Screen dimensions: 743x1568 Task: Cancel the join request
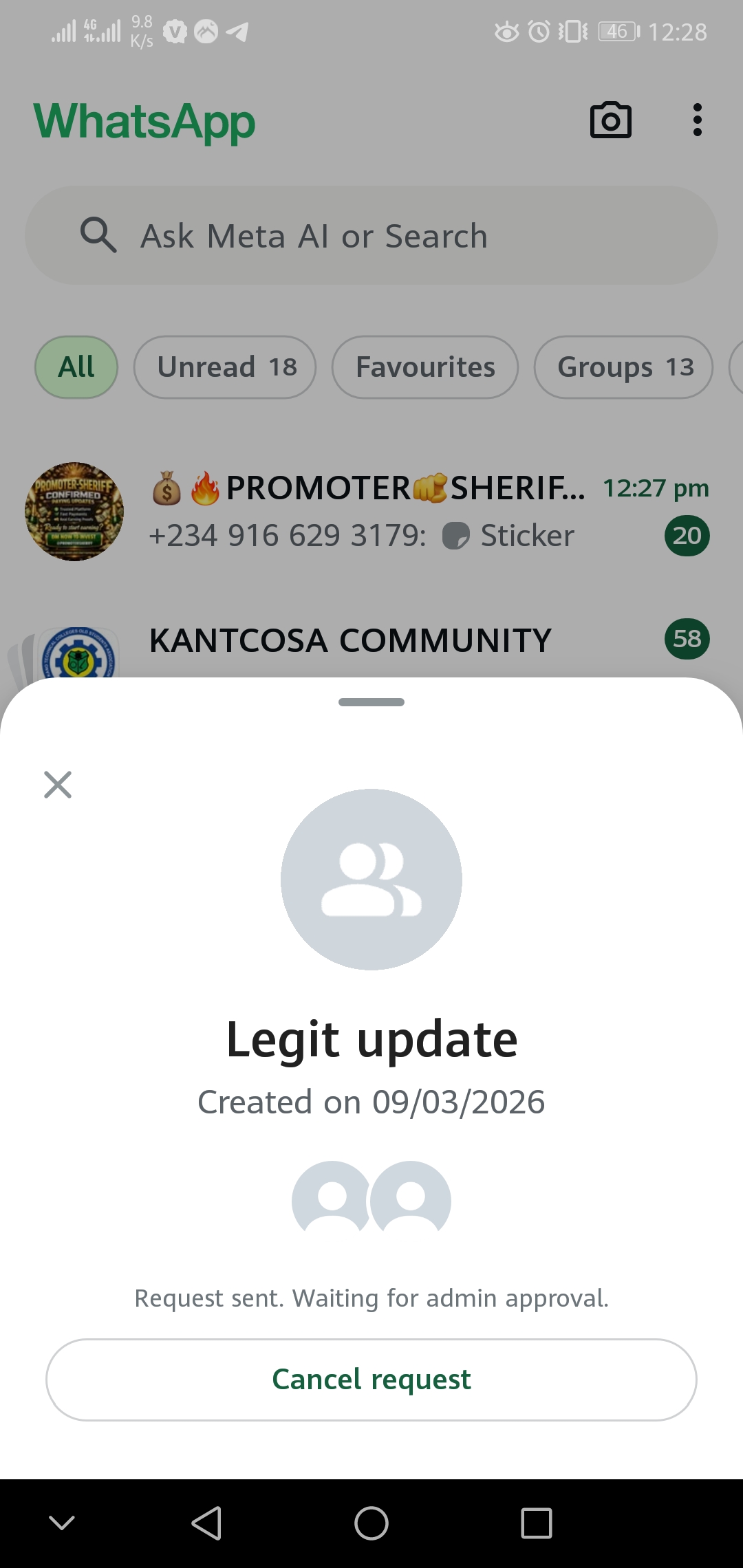tap(371, 1380)
